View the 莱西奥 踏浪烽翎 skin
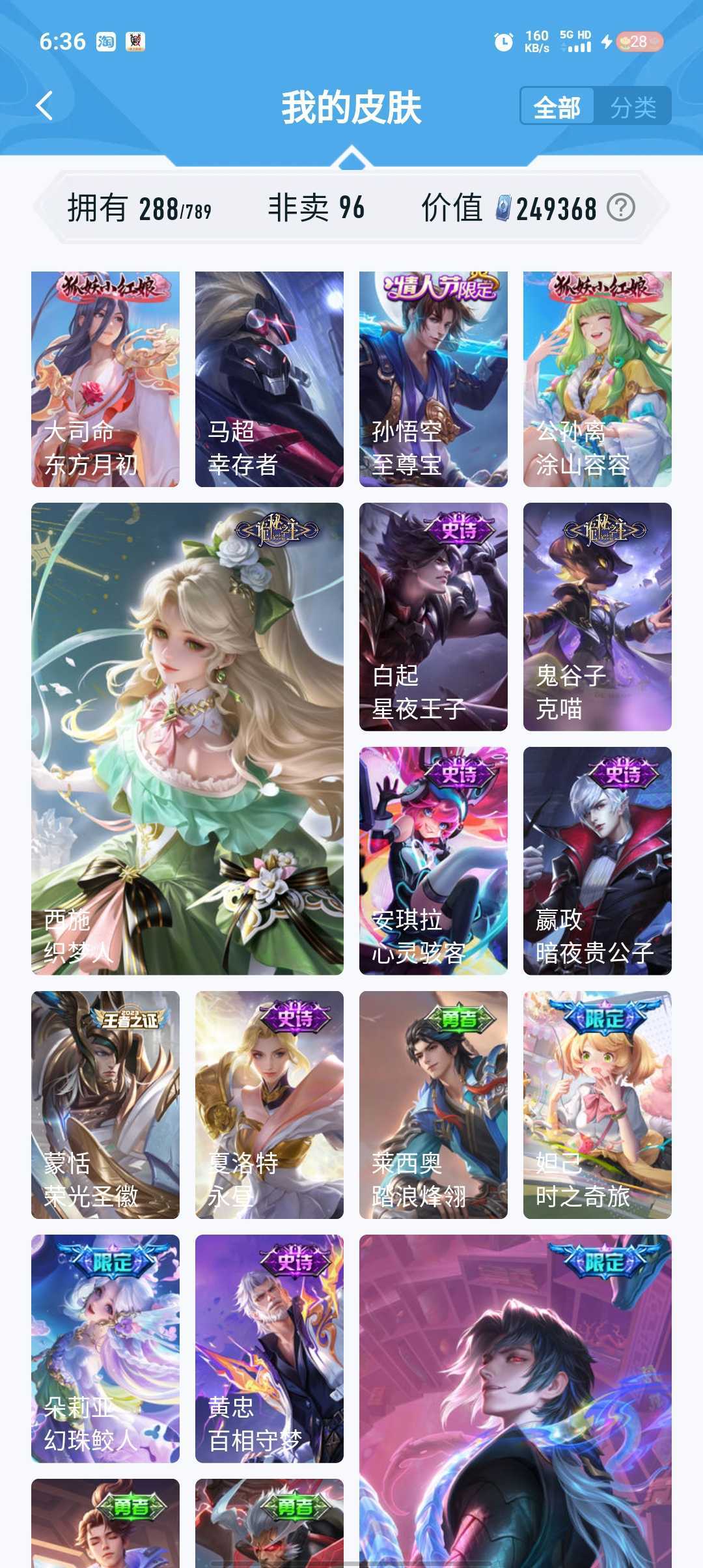The height and width of the screenshot is (1568, 703). [434, 1105]
